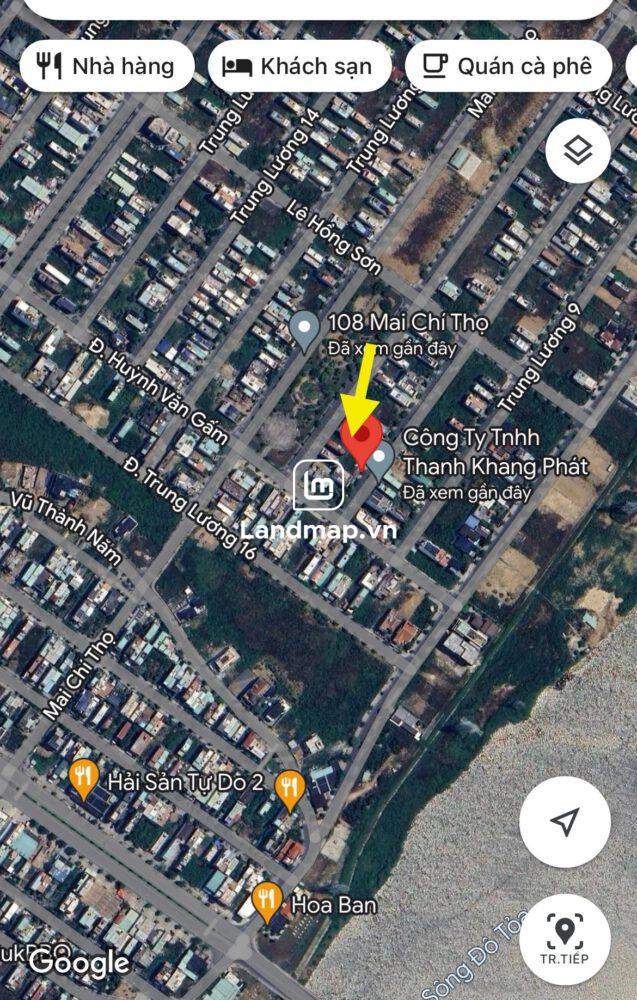Open Hoa Ban restaurant marker
This screenshot has height=1000, width=637.
pos(266,901)
